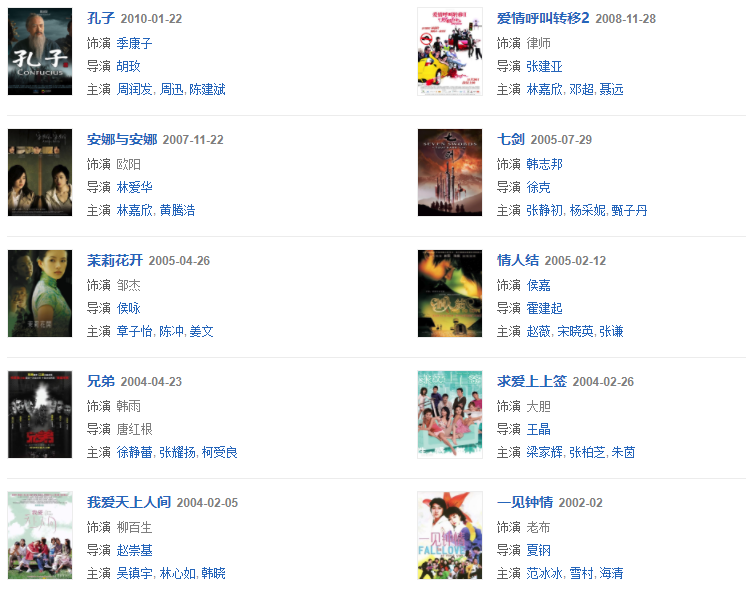Open director link 王晶
Viewport: 746px width, 593px height.
pos(538,428)
